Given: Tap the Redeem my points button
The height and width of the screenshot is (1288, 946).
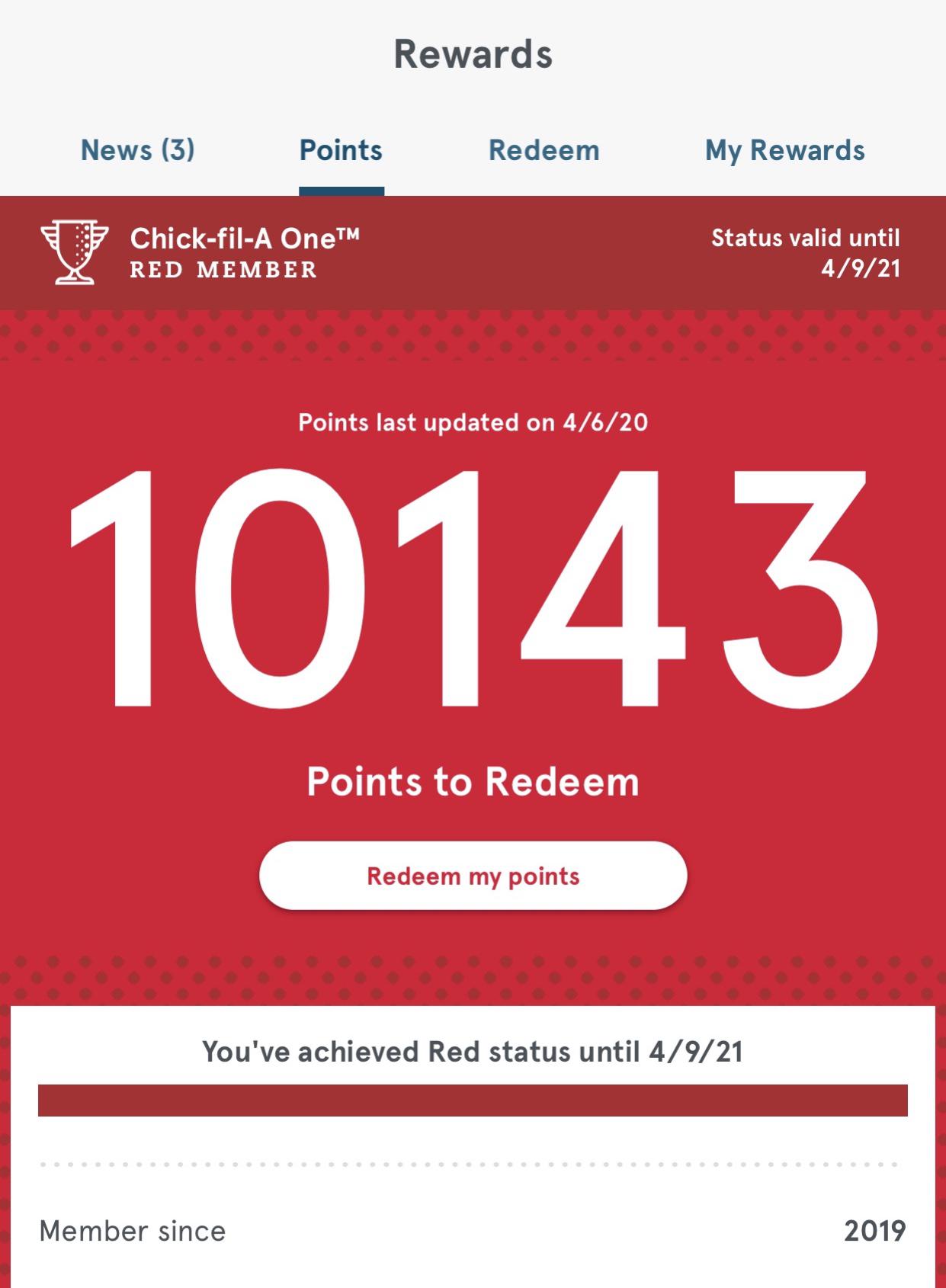Looking at the screenshot, I should [x=473, y=878].
